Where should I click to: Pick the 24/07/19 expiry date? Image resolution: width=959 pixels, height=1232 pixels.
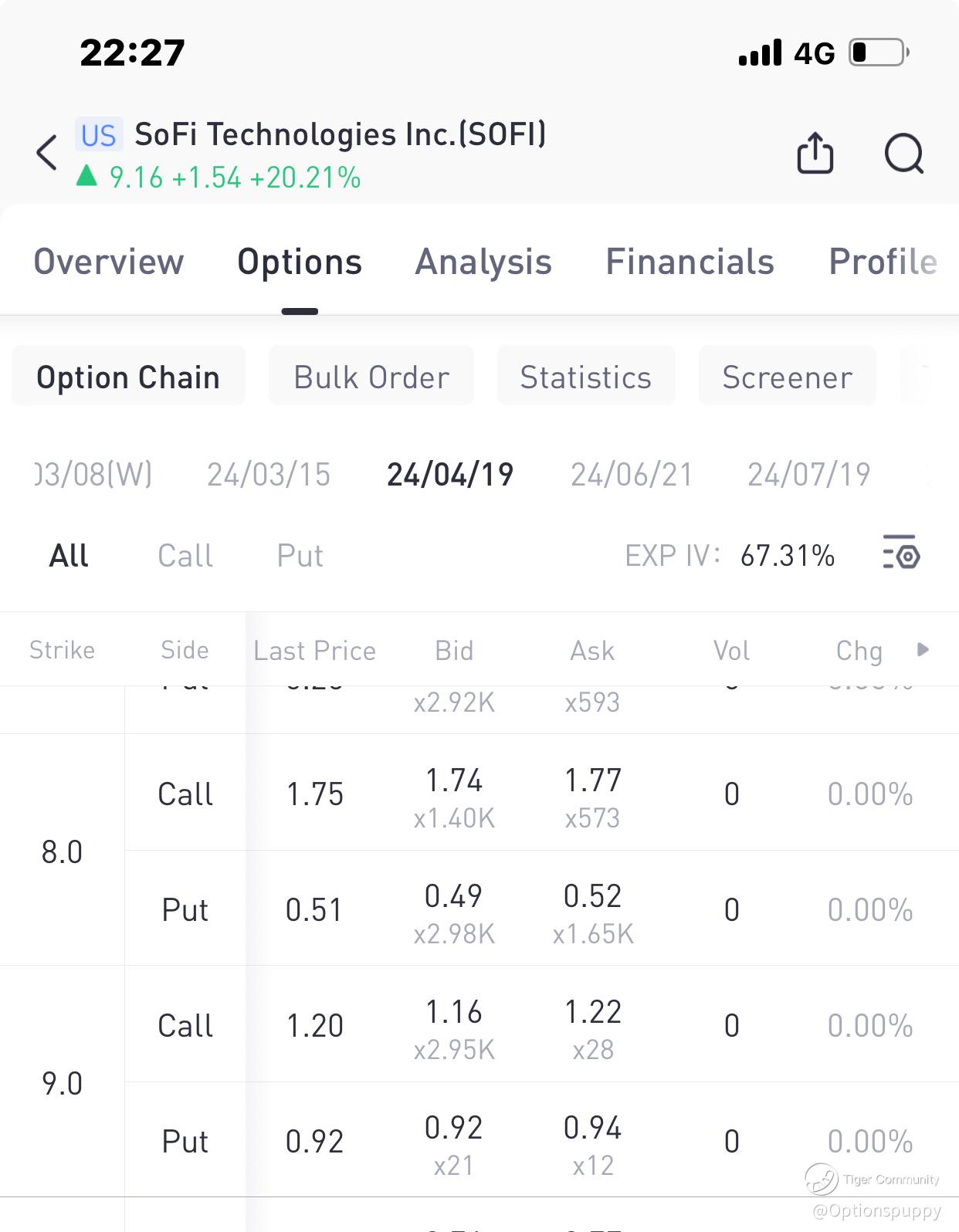point(808,474)
